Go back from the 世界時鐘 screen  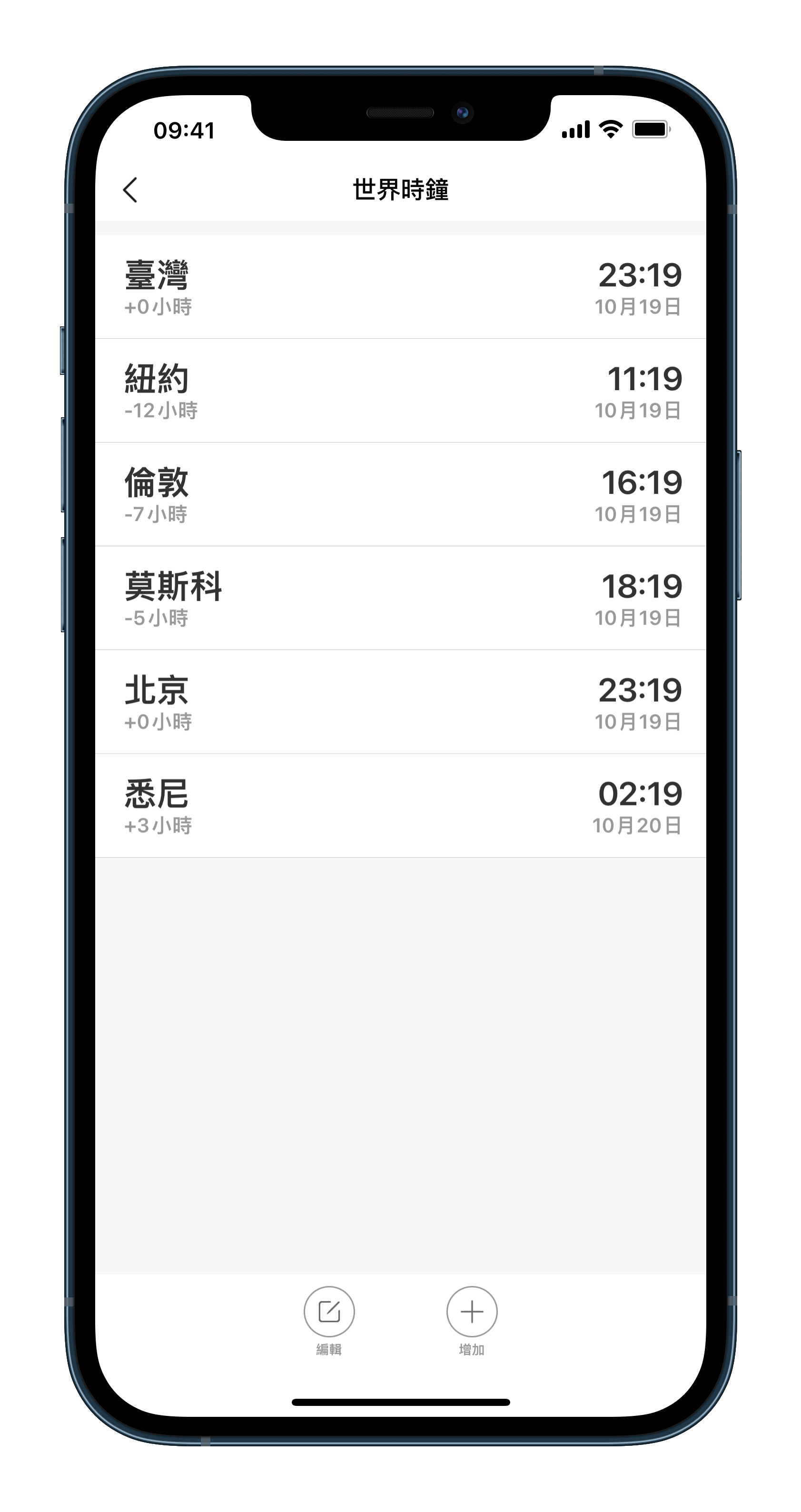tap(130, 190)
